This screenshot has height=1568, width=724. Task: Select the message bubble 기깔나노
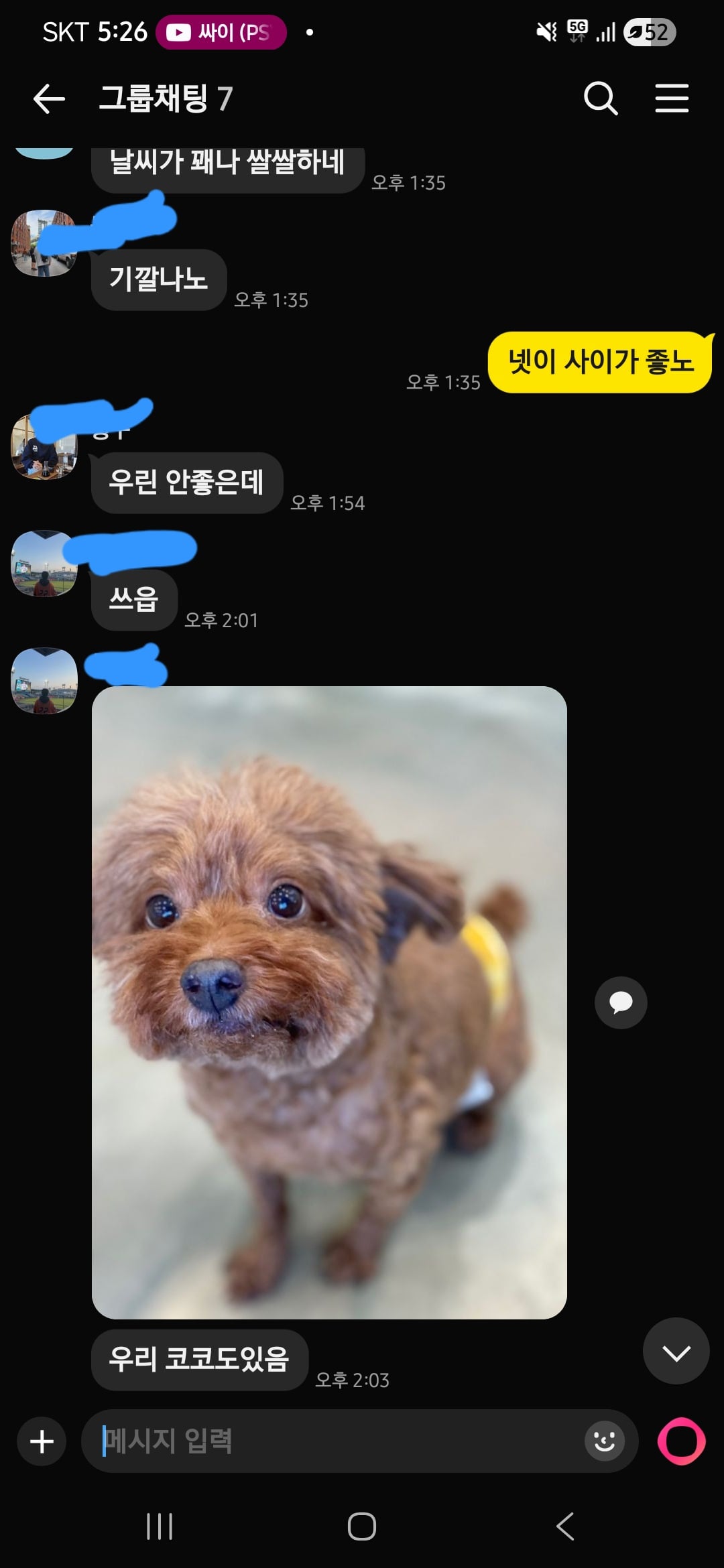pos(159,280)
